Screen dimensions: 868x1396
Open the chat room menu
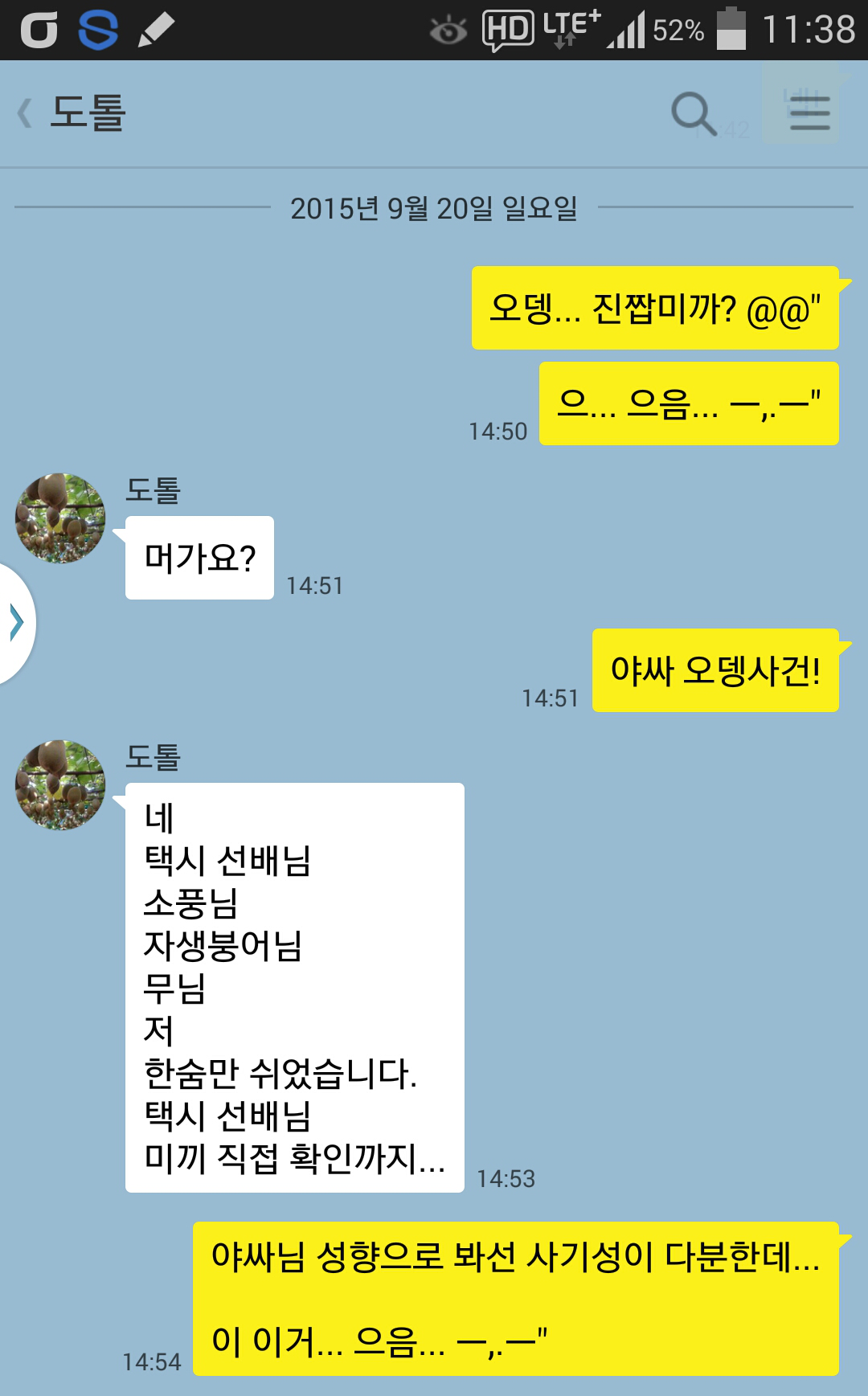pyautogui.click(x=809, y=113)
